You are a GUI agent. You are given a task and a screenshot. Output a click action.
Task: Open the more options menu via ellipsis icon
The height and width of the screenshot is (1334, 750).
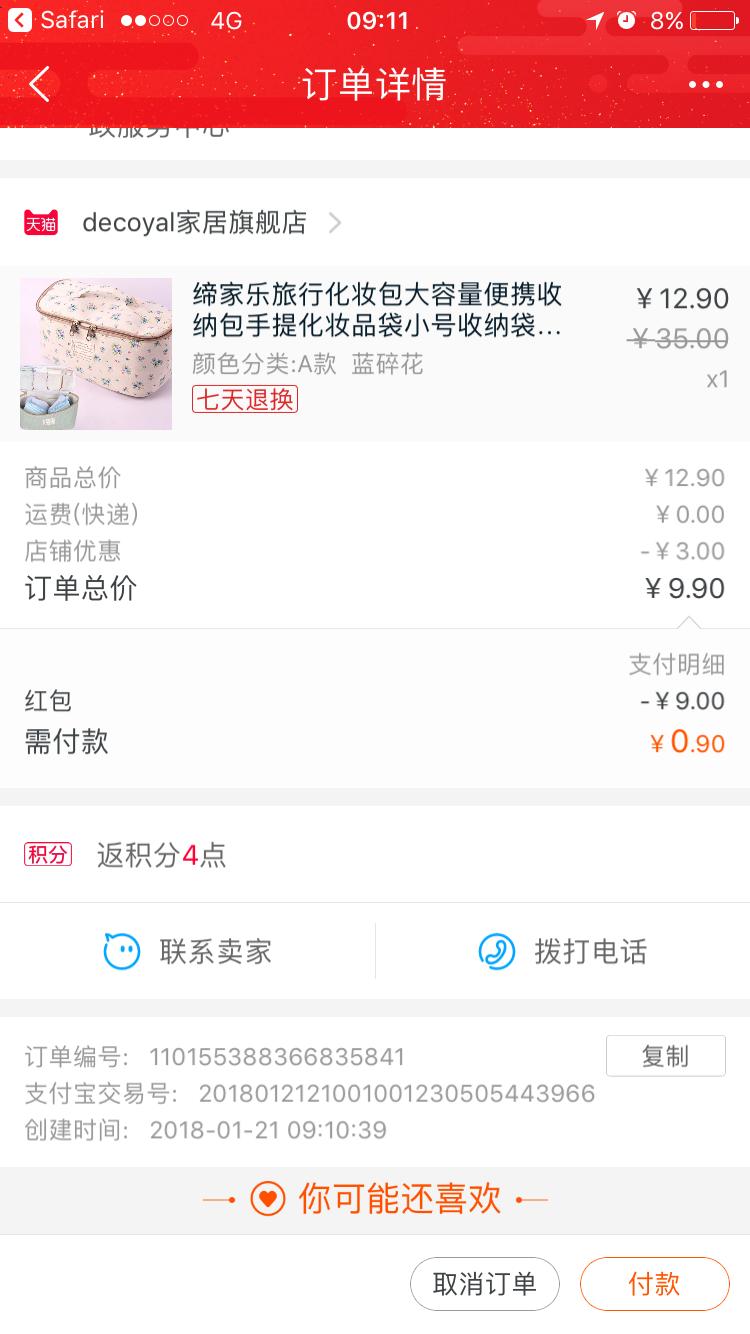click(706, 84)
